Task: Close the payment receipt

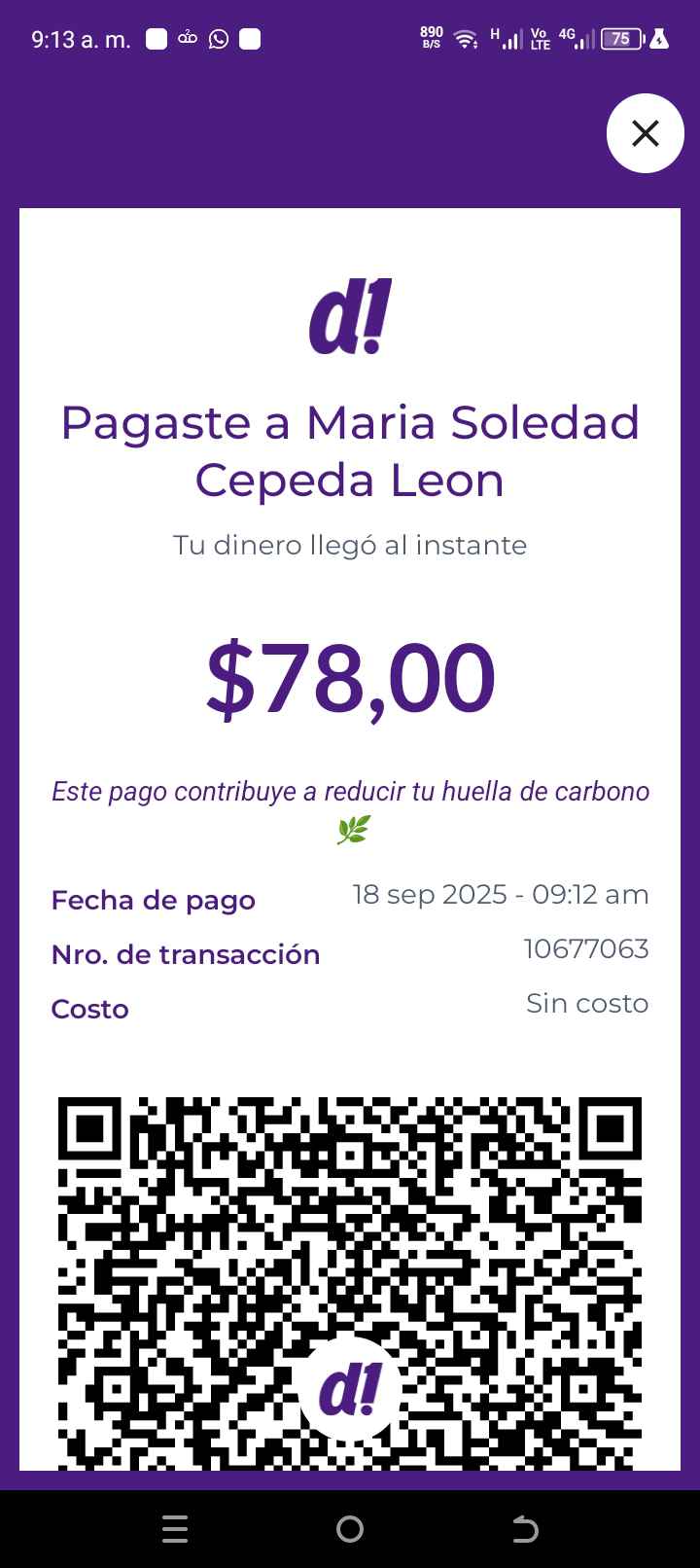Action: 646,133
